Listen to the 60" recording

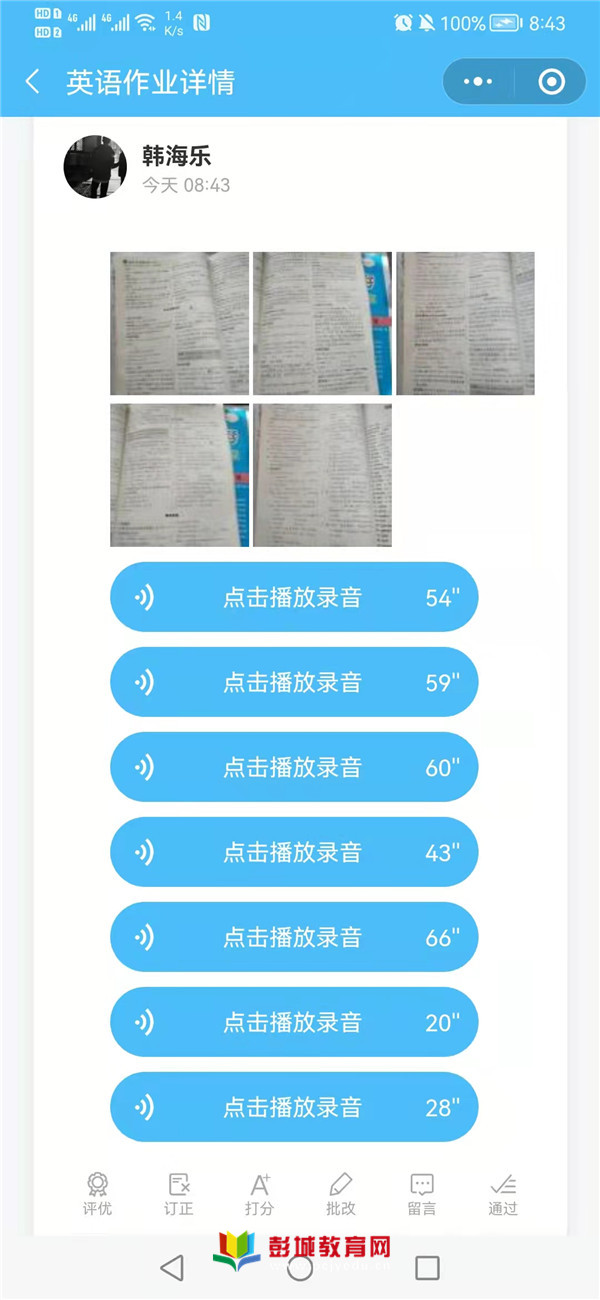coord(294,767)
